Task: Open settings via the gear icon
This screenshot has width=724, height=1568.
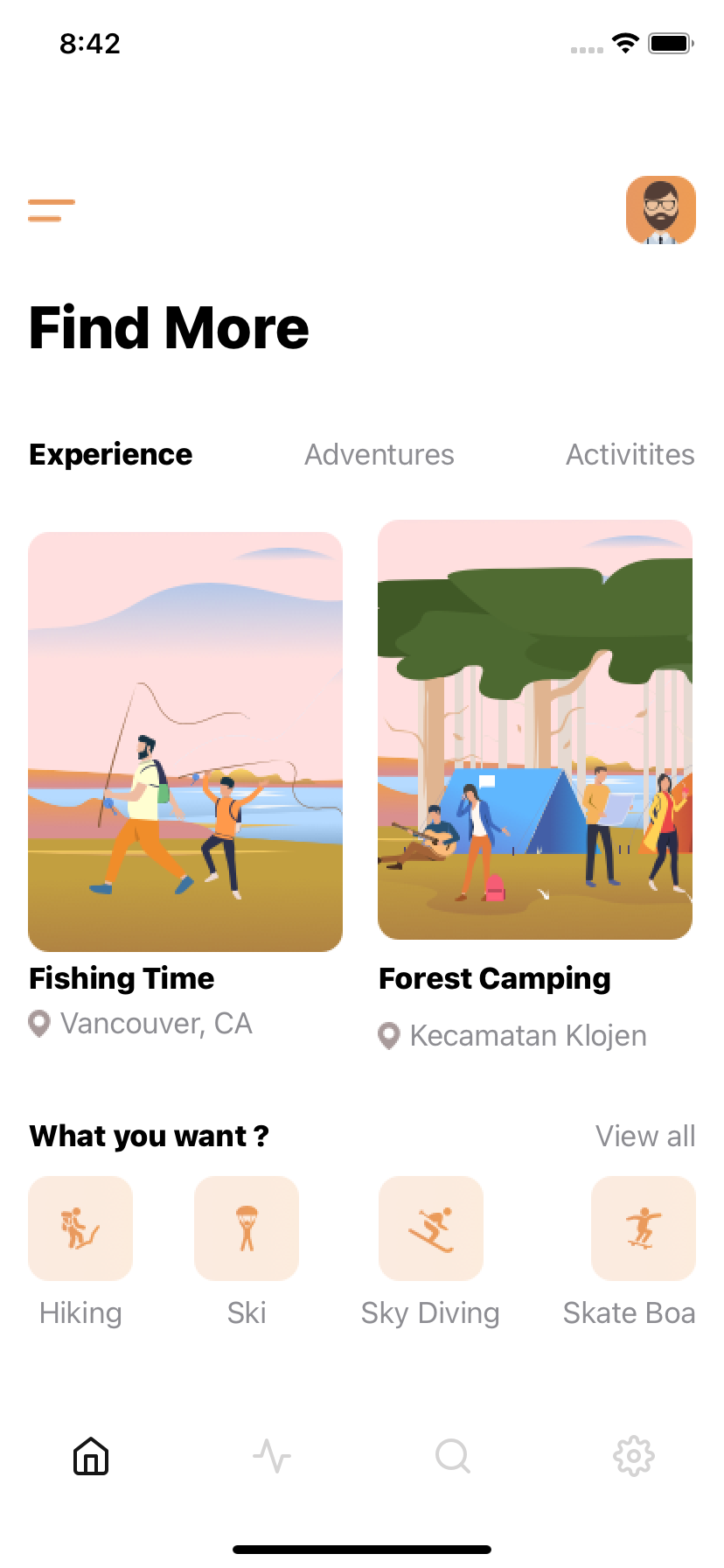Action: coord(633,1456)
